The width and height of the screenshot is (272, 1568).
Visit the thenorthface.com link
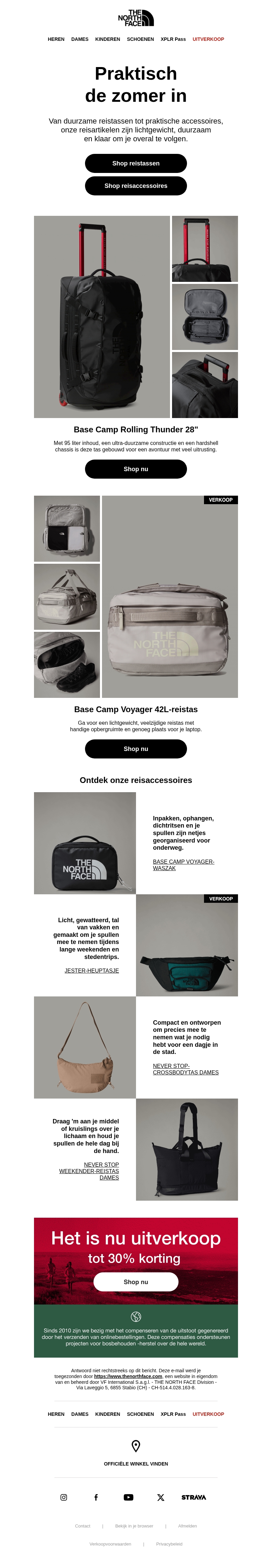[x=128, y=1376]
